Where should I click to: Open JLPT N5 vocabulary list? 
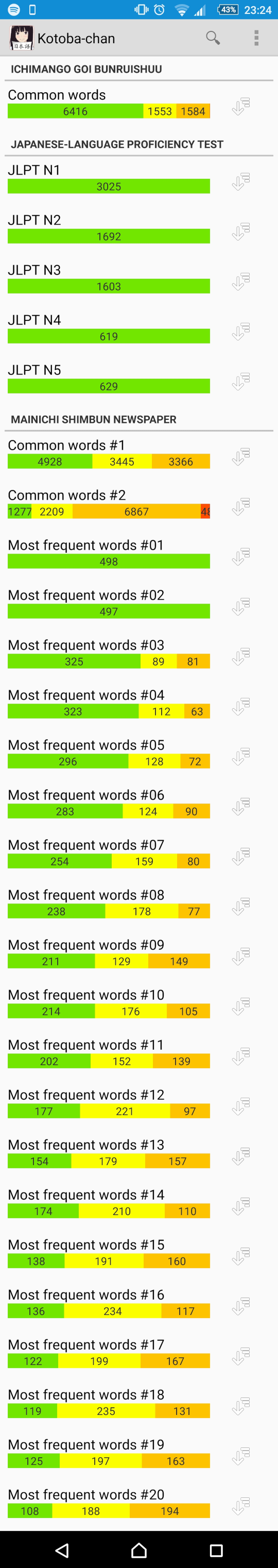click(x=138, y=378)
